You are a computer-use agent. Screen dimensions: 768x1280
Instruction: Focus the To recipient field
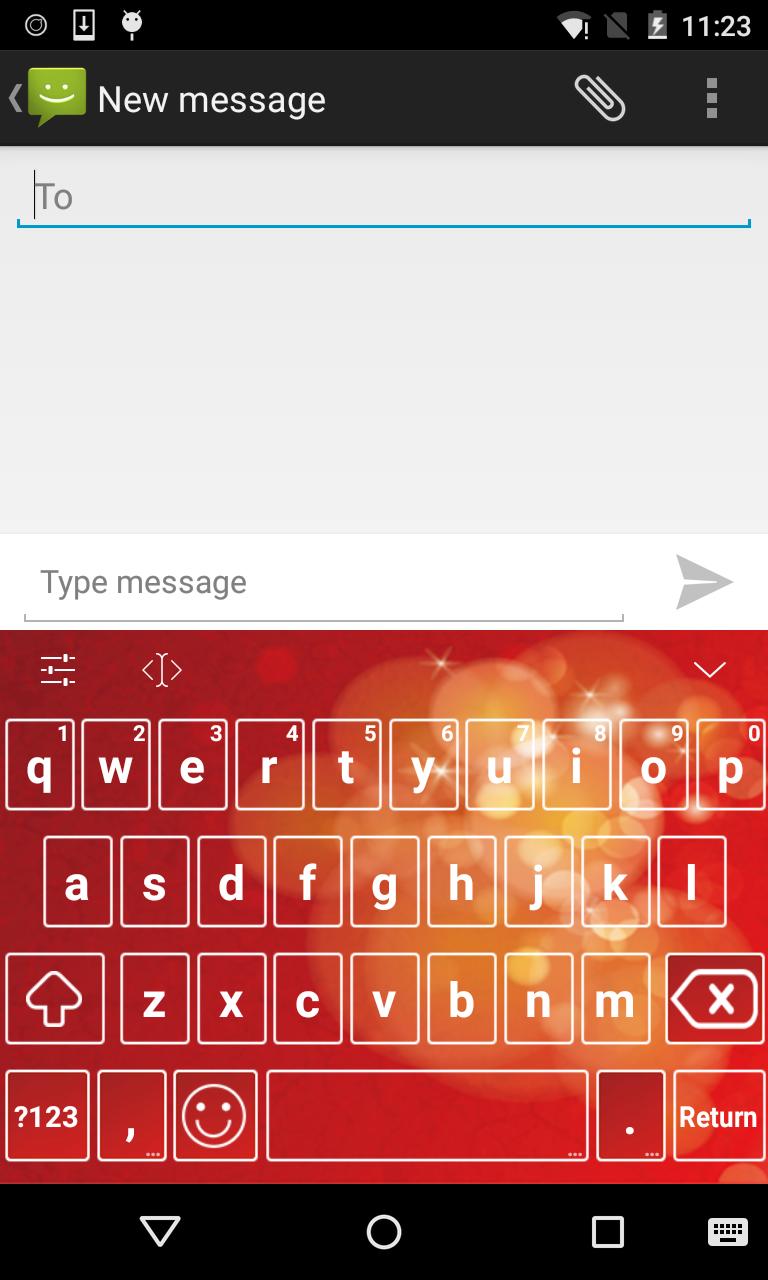pyautogui.click(x=384, y=197)
